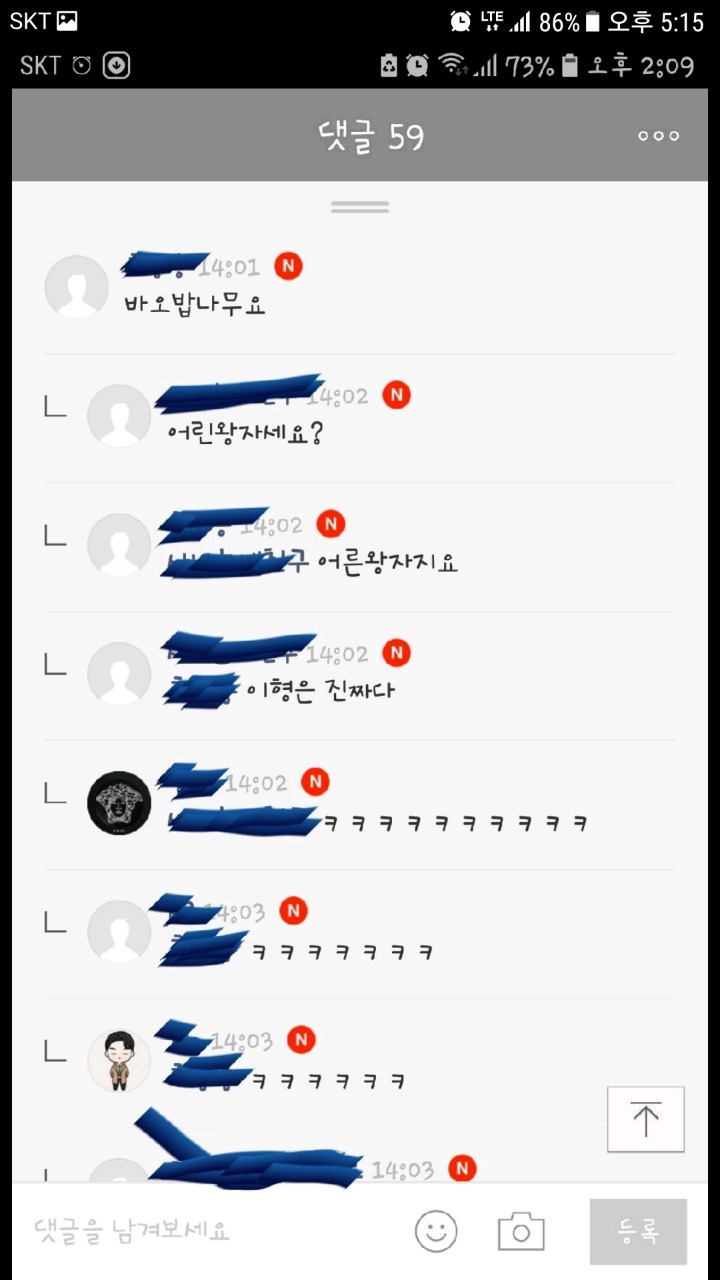The width and height of the screenshot is (720, 1280).
Task: Submit the comment with 등록
Action: pyautogui.click(x=638, y=1232)
